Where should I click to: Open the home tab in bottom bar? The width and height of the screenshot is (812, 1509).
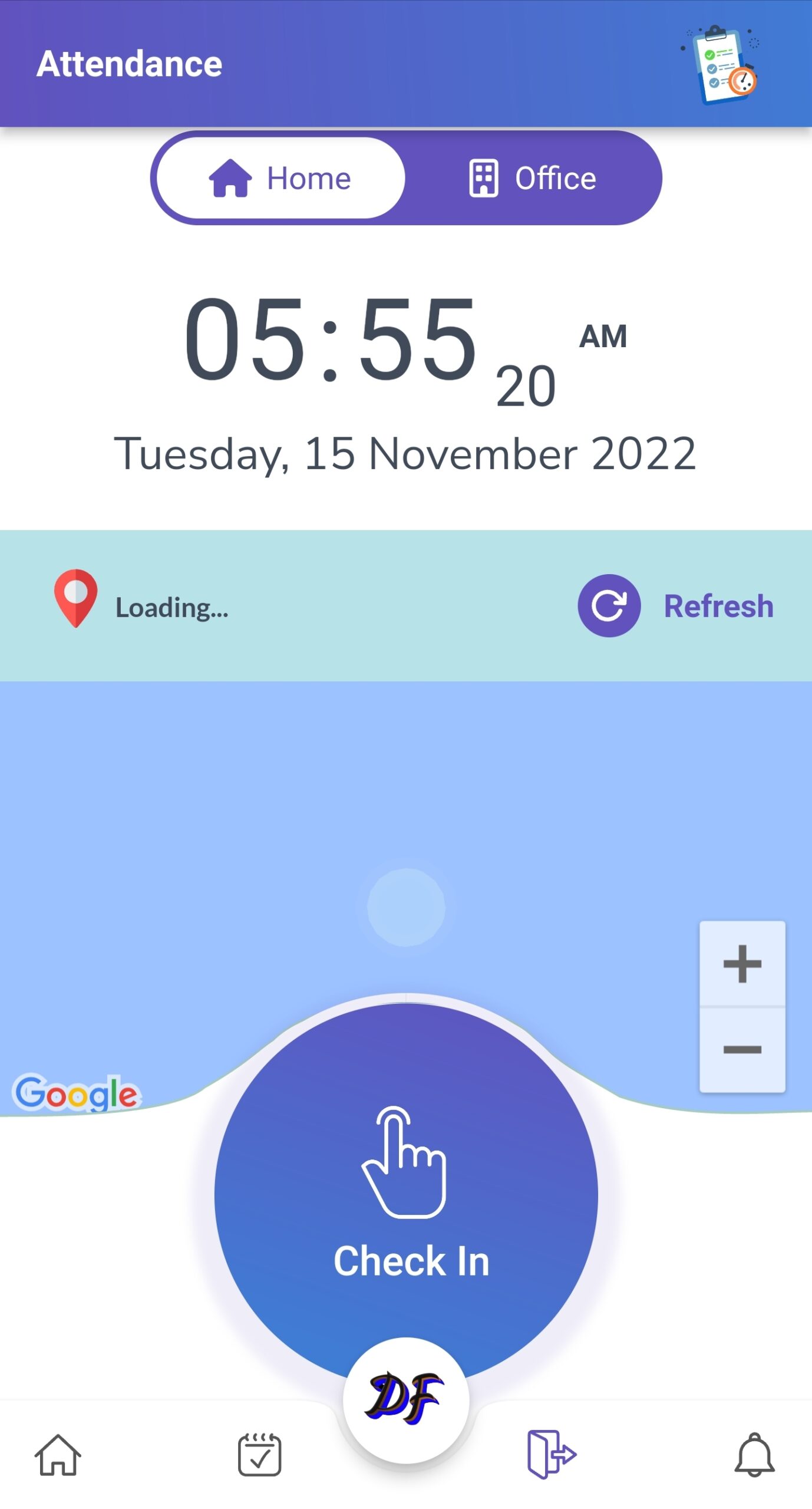pyautogui.click(x=58, y=1454)
